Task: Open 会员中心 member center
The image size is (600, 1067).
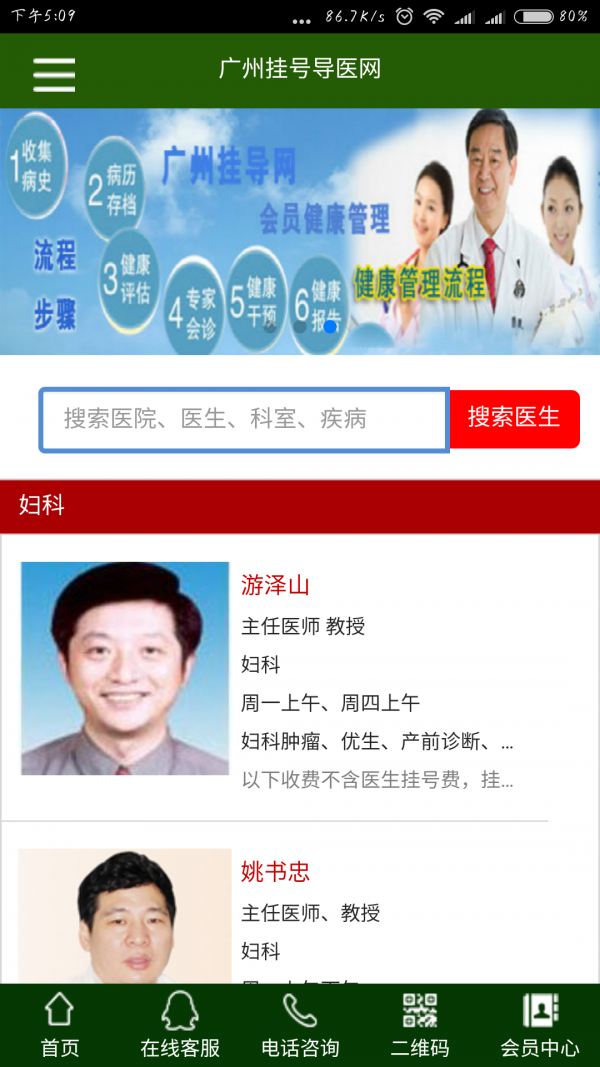Action: point(540,1025)
